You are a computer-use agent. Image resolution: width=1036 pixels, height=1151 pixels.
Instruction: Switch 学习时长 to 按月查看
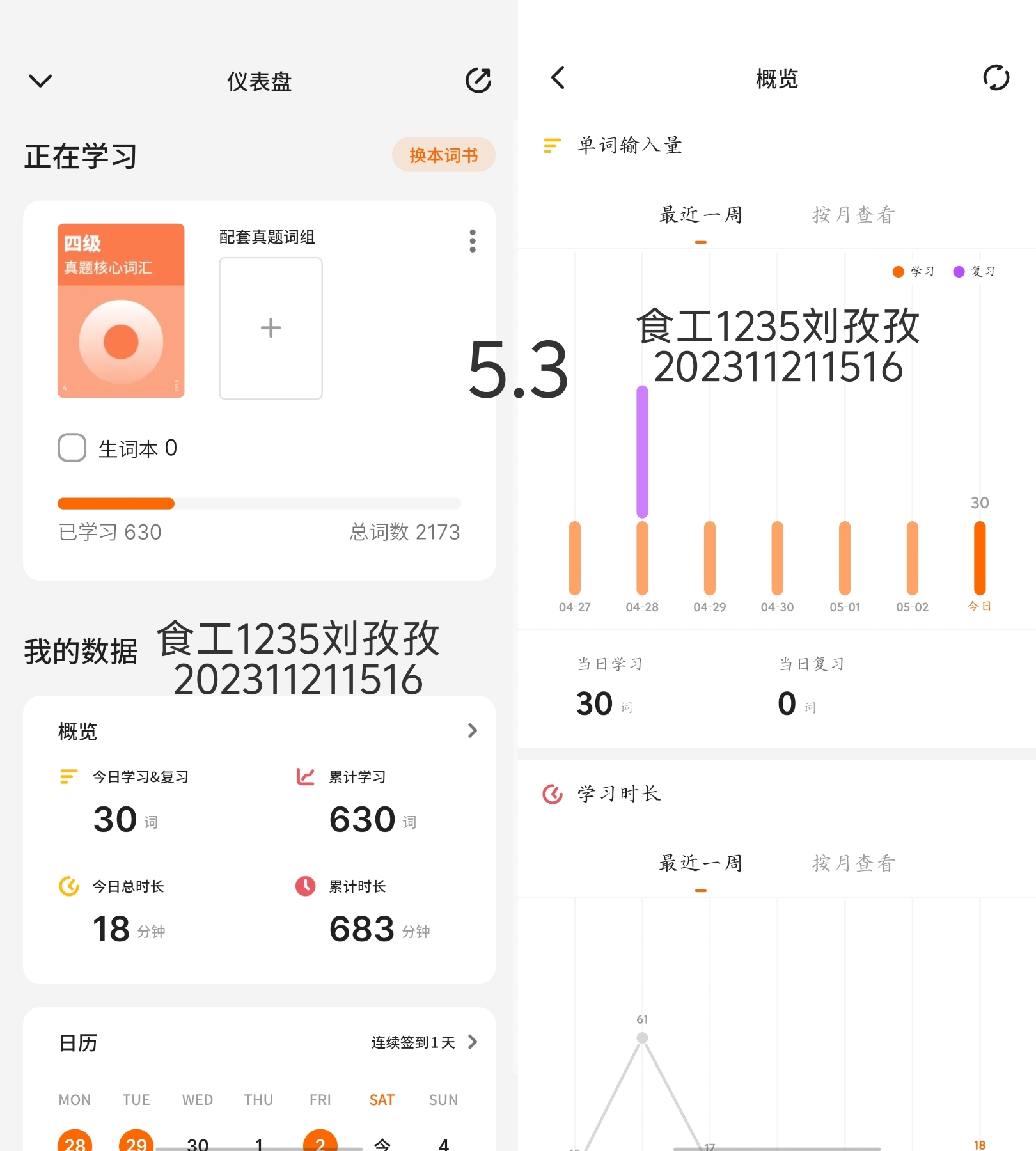pyautogui.click(x=854, y=863)
